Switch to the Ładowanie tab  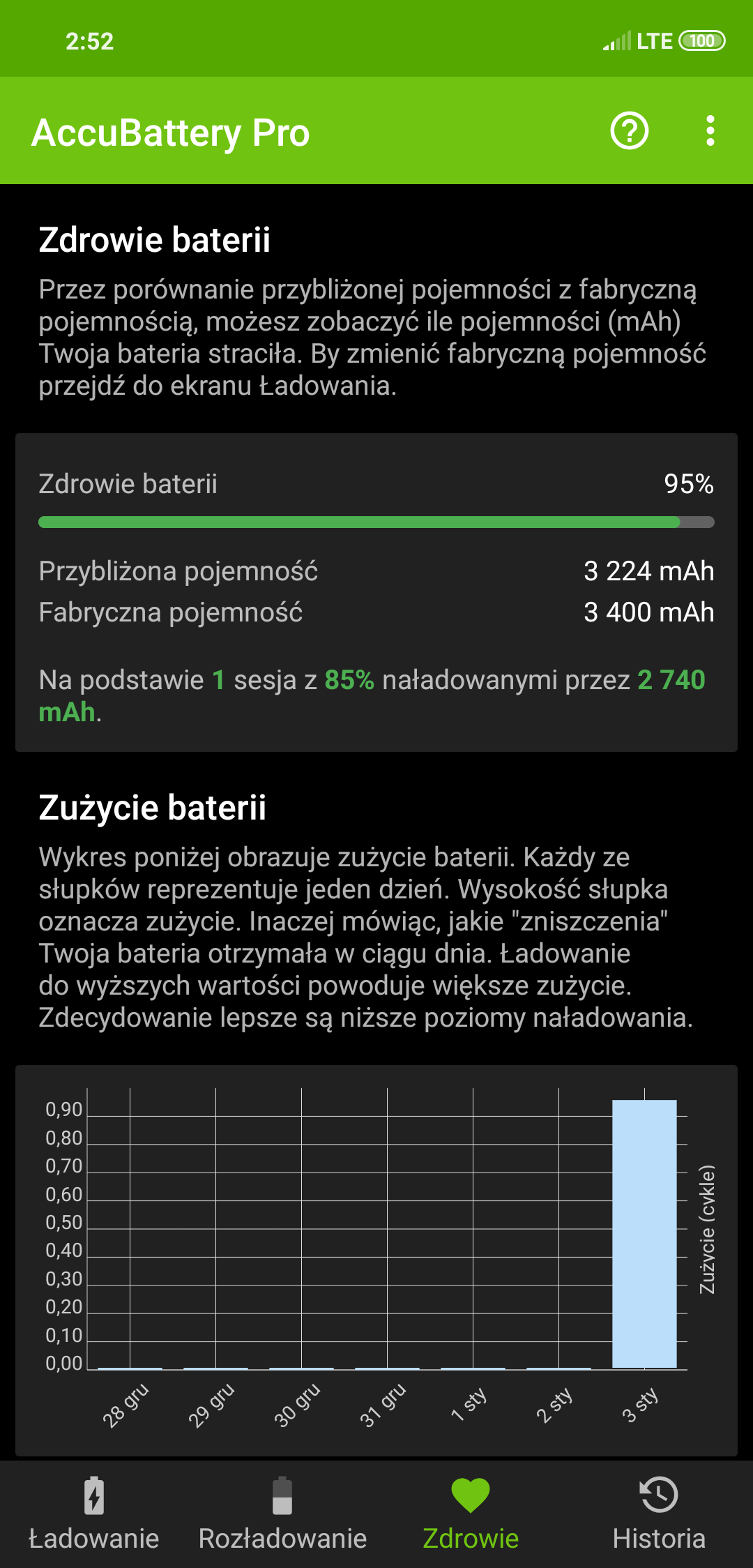[94, 1514]
